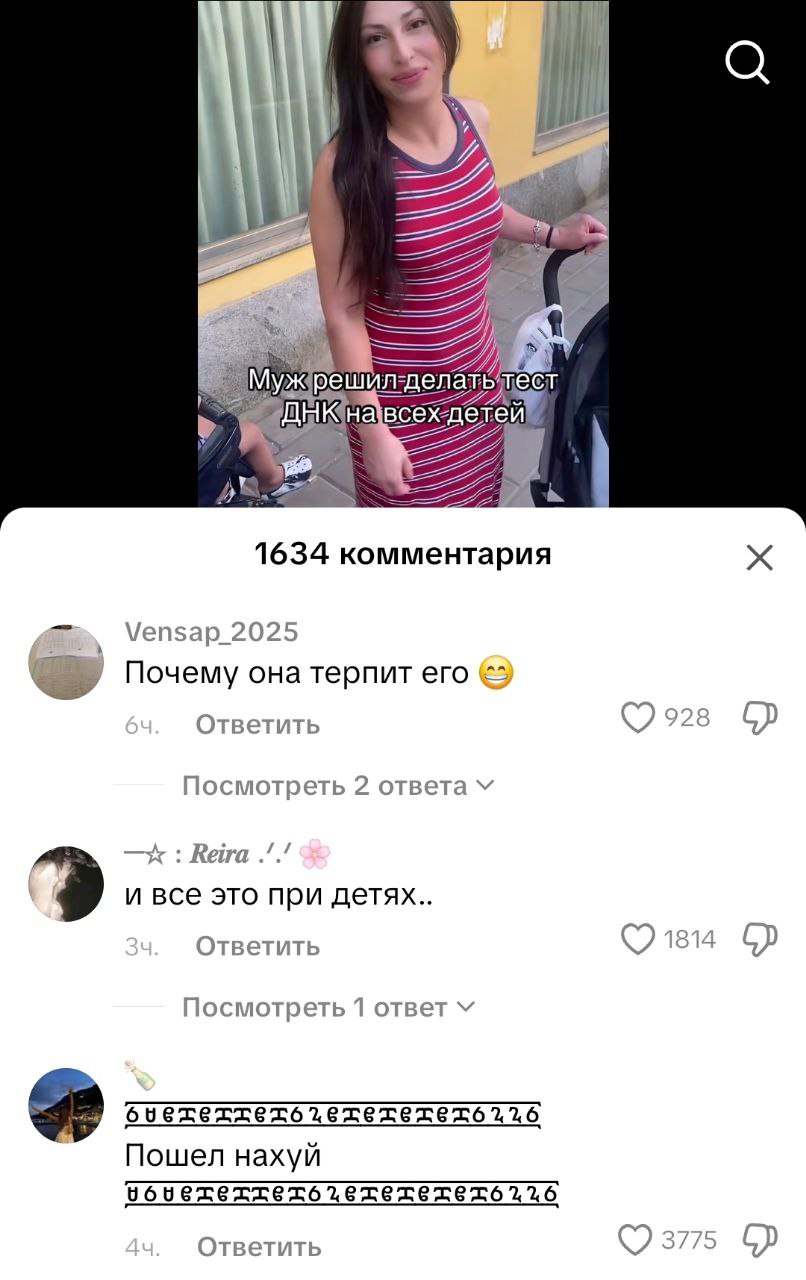
Task: Tap the video behind the comments
Action: [403, 250]
